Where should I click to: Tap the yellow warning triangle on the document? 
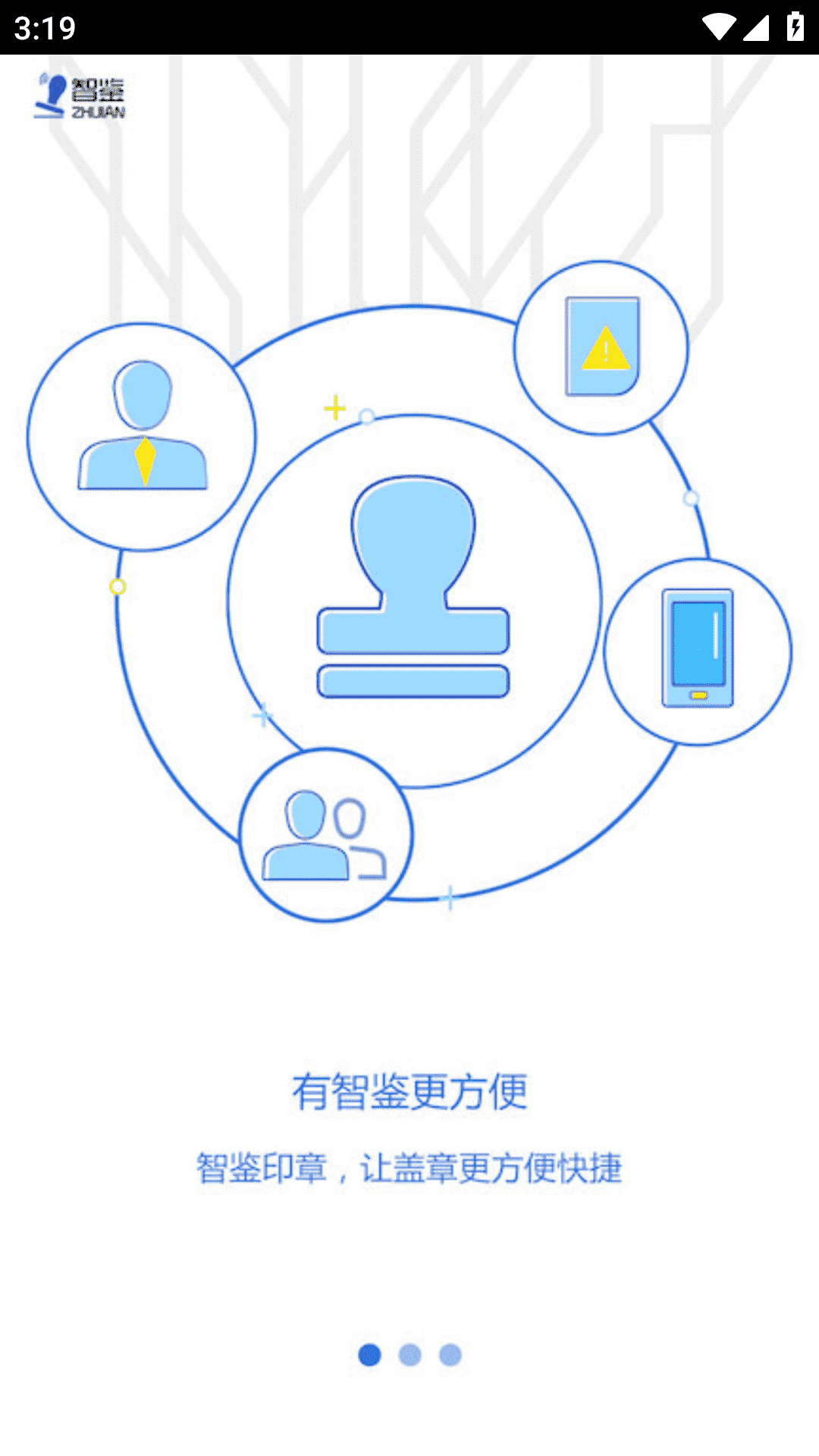(604, 350)
